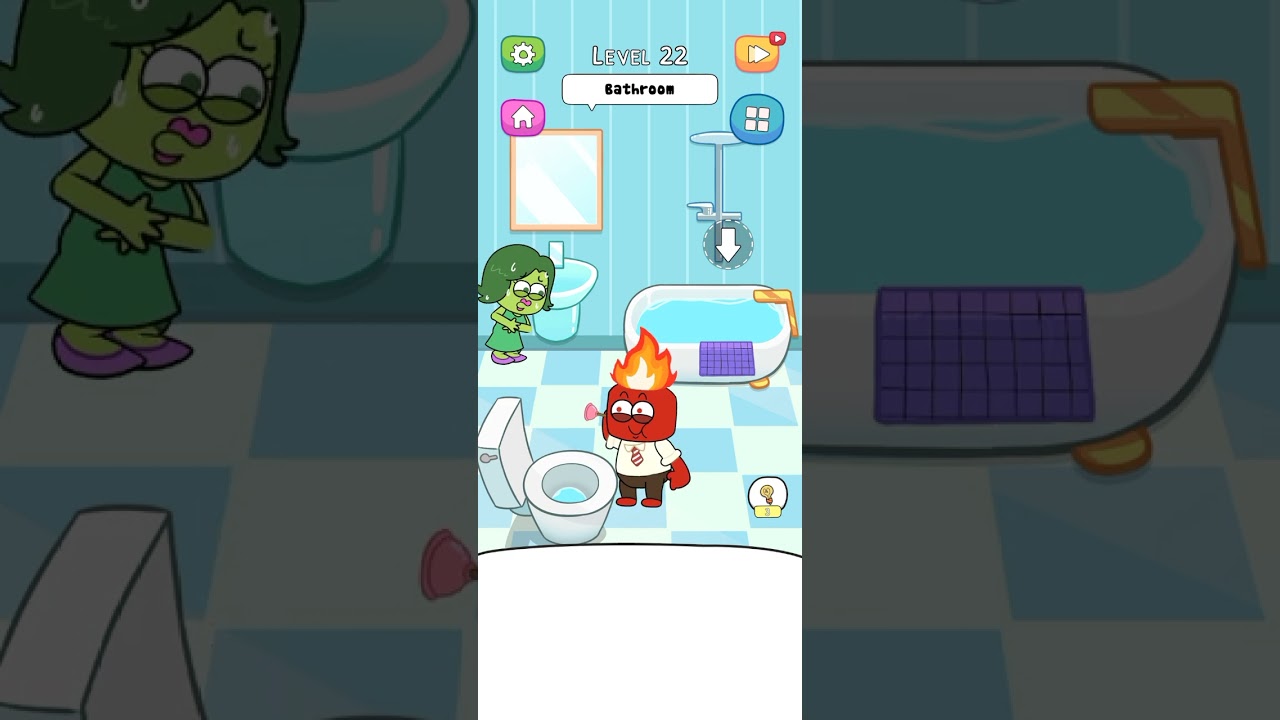Viewport: 1280px width, 720px height.
Task: Open the blue level grid menu
Action: coord(757,120)
